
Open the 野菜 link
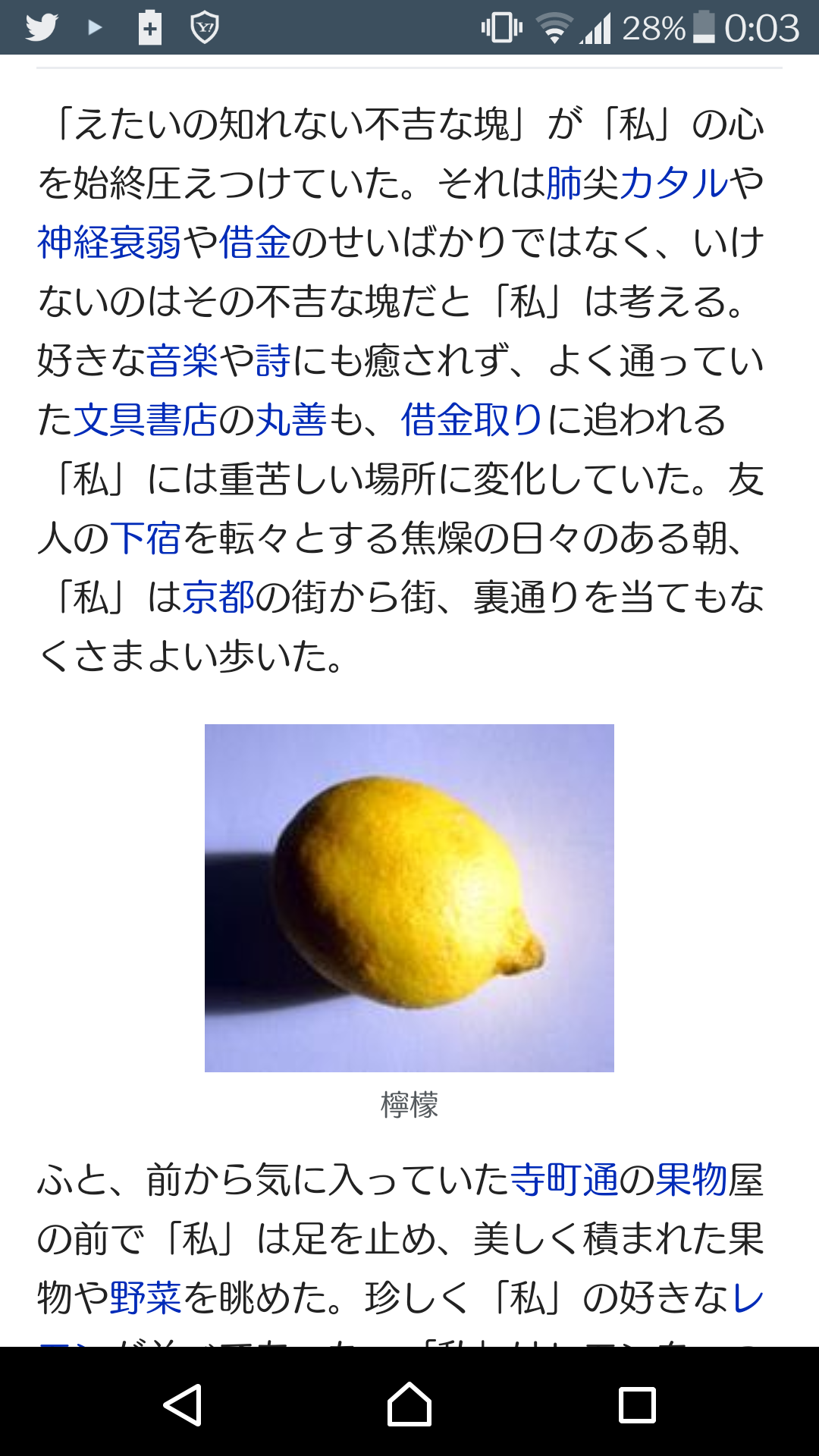click(146, 1298)
